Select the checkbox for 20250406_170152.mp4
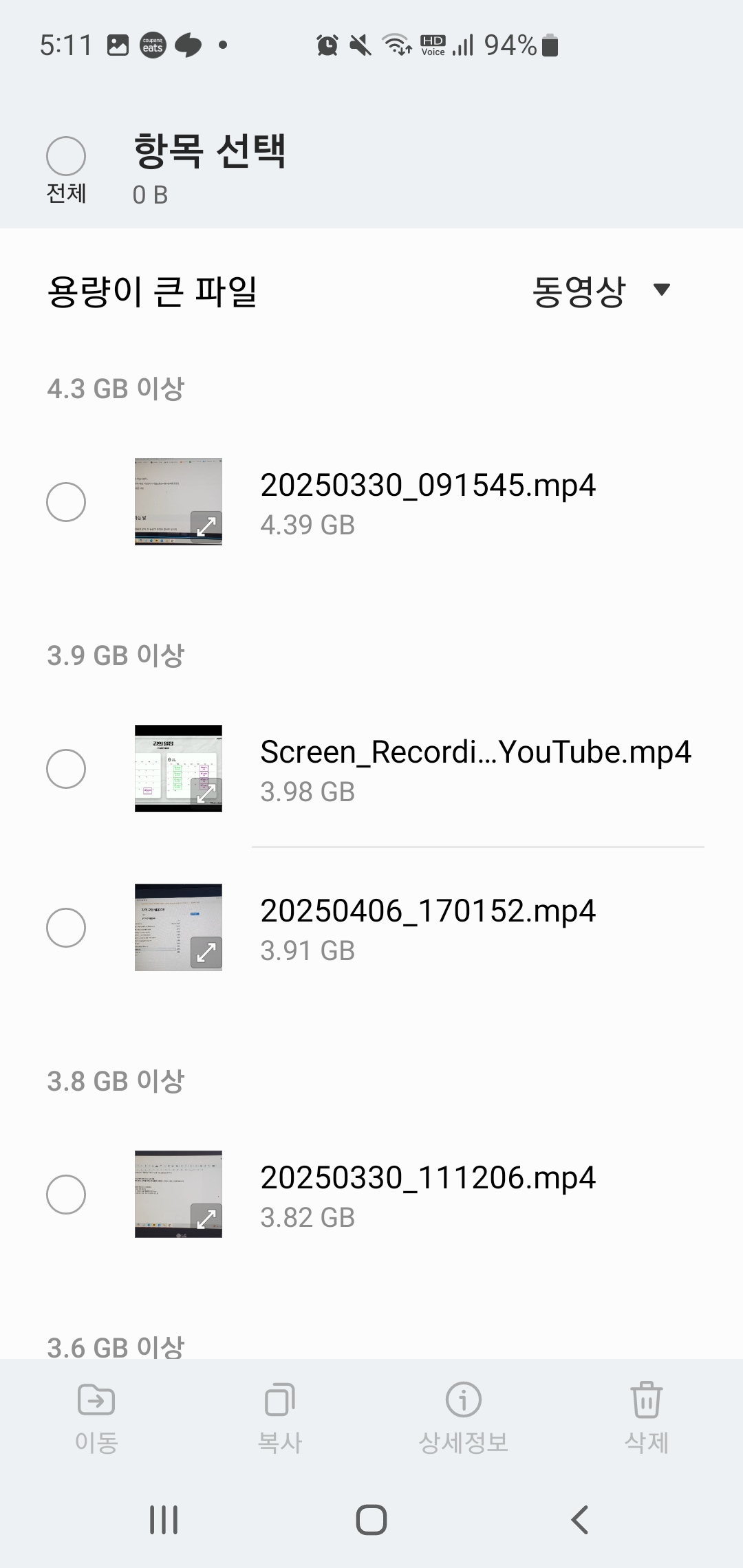743x1568 pixels. [x=66, y=928]
